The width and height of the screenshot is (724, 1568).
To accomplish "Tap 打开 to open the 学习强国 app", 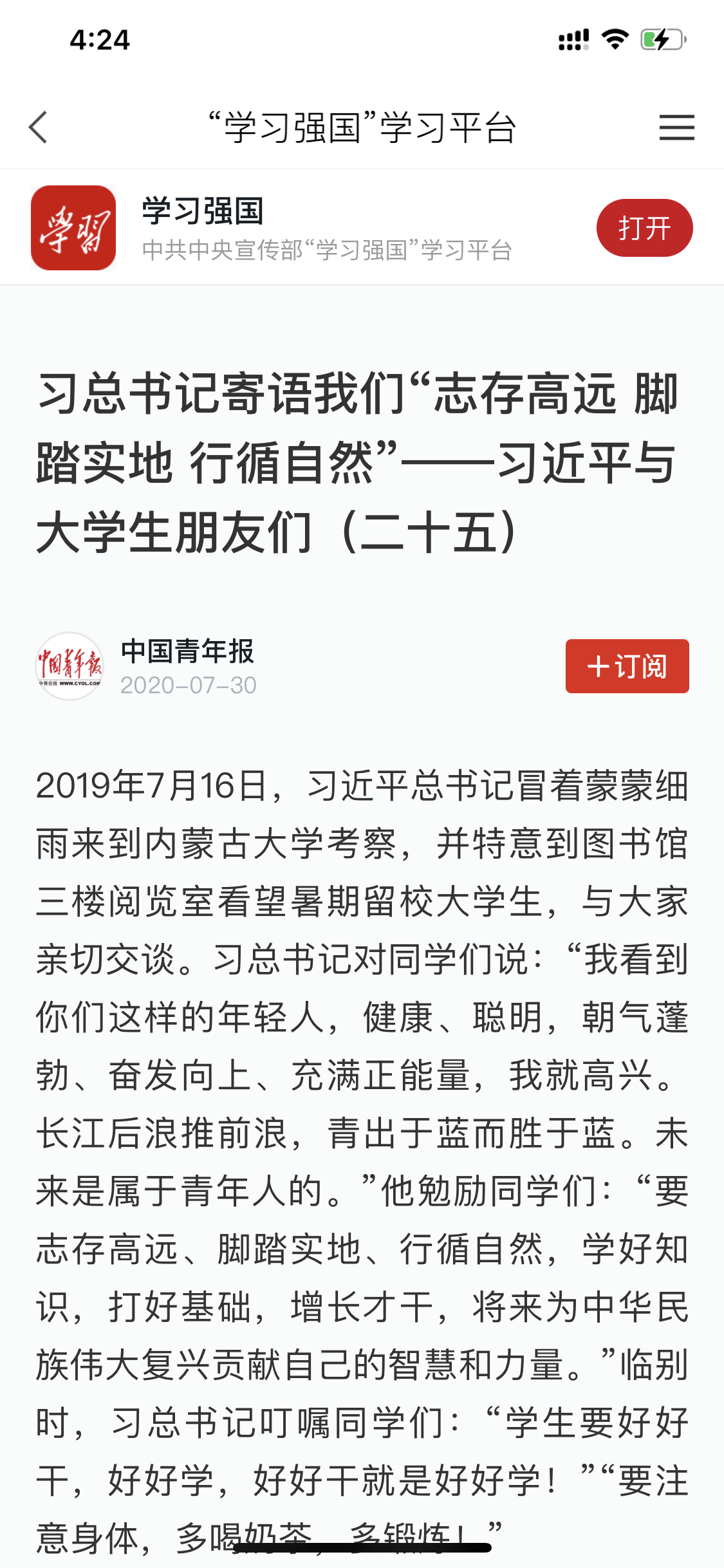I will pyautogui.click(x=644, y=228).
